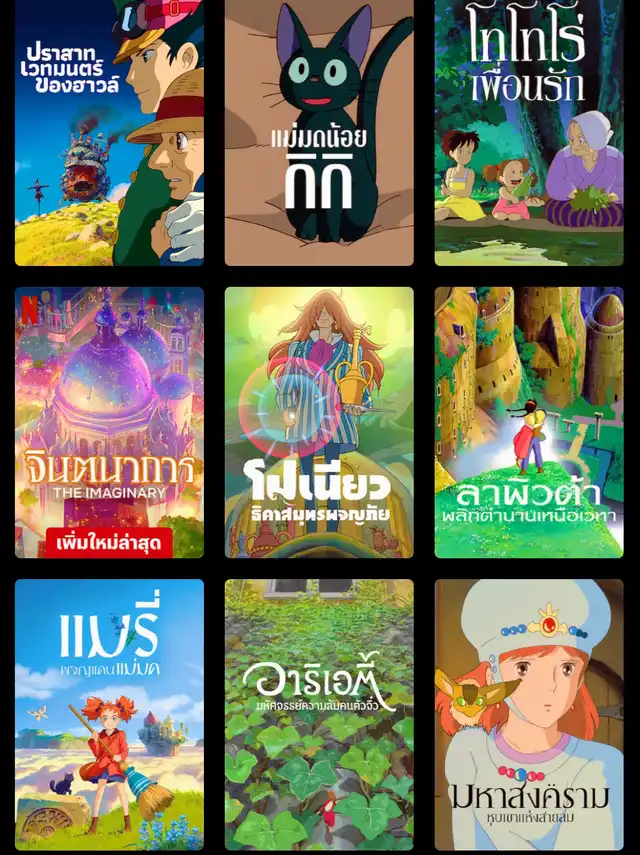Open the Howl's Moving Castle poster

point(109,132)
